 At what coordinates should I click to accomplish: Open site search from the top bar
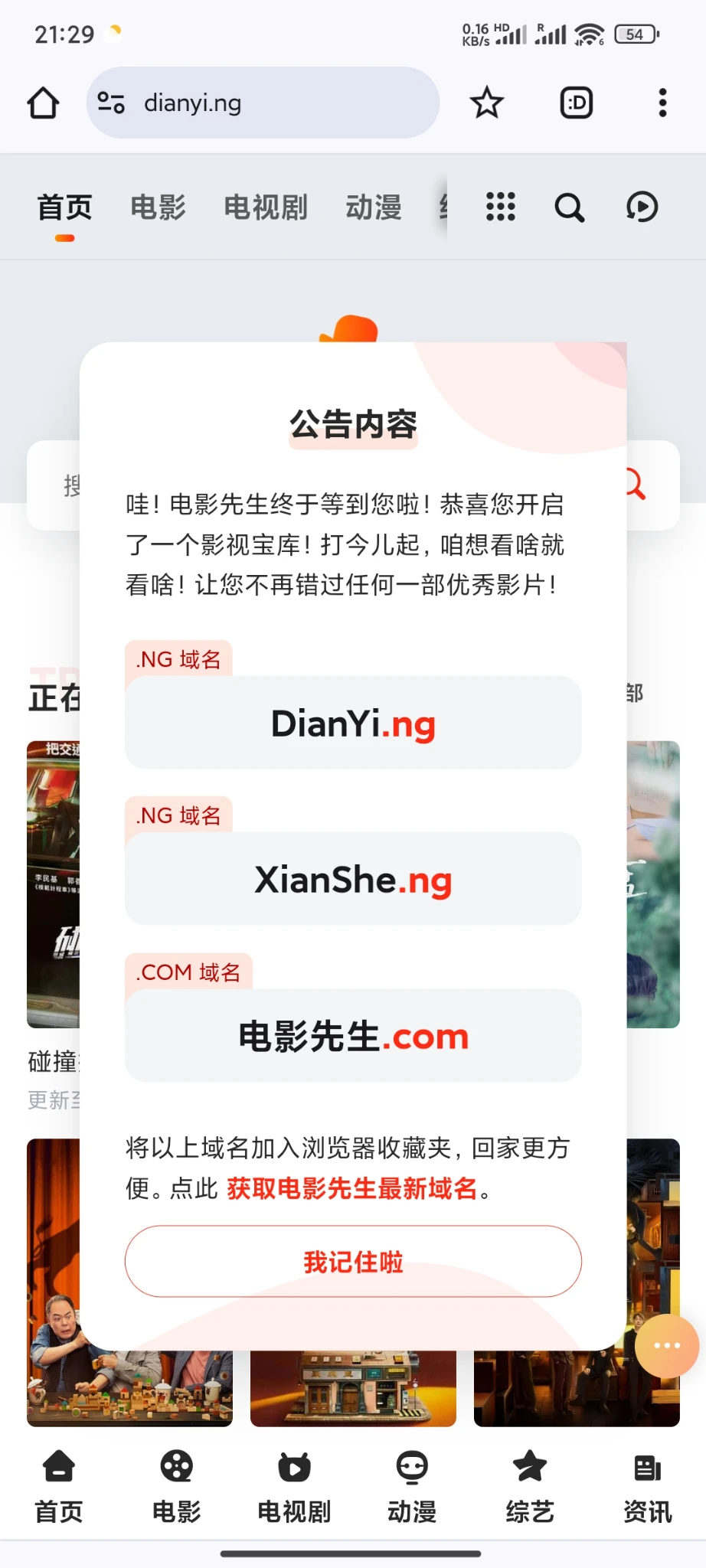tap(569, 207)
